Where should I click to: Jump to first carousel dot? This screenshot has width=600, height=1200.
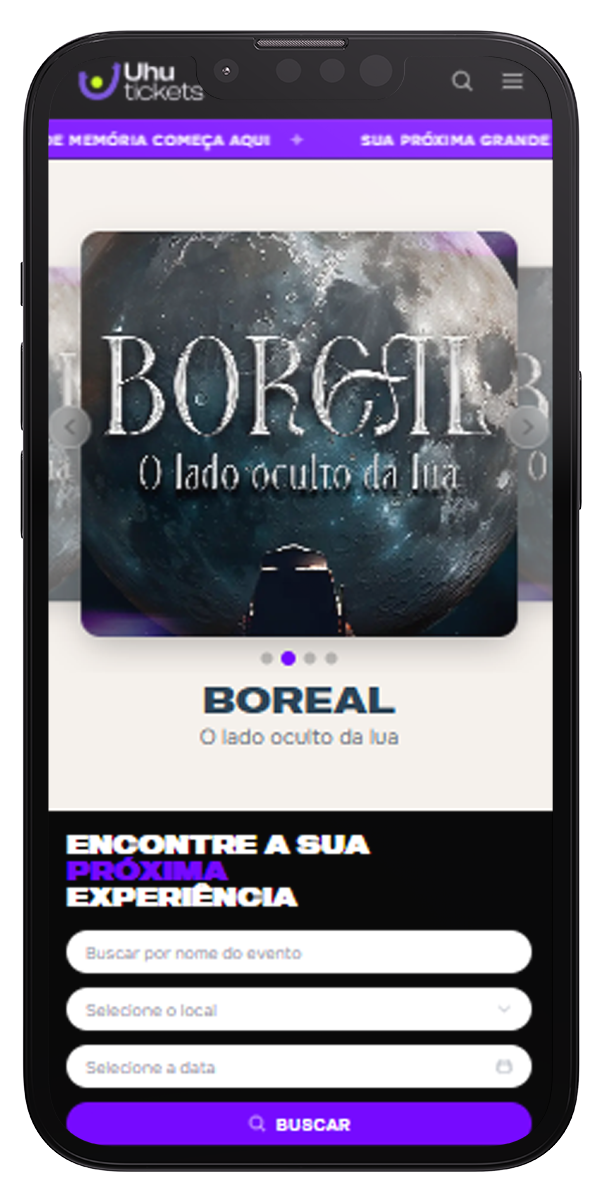(266, 658)
